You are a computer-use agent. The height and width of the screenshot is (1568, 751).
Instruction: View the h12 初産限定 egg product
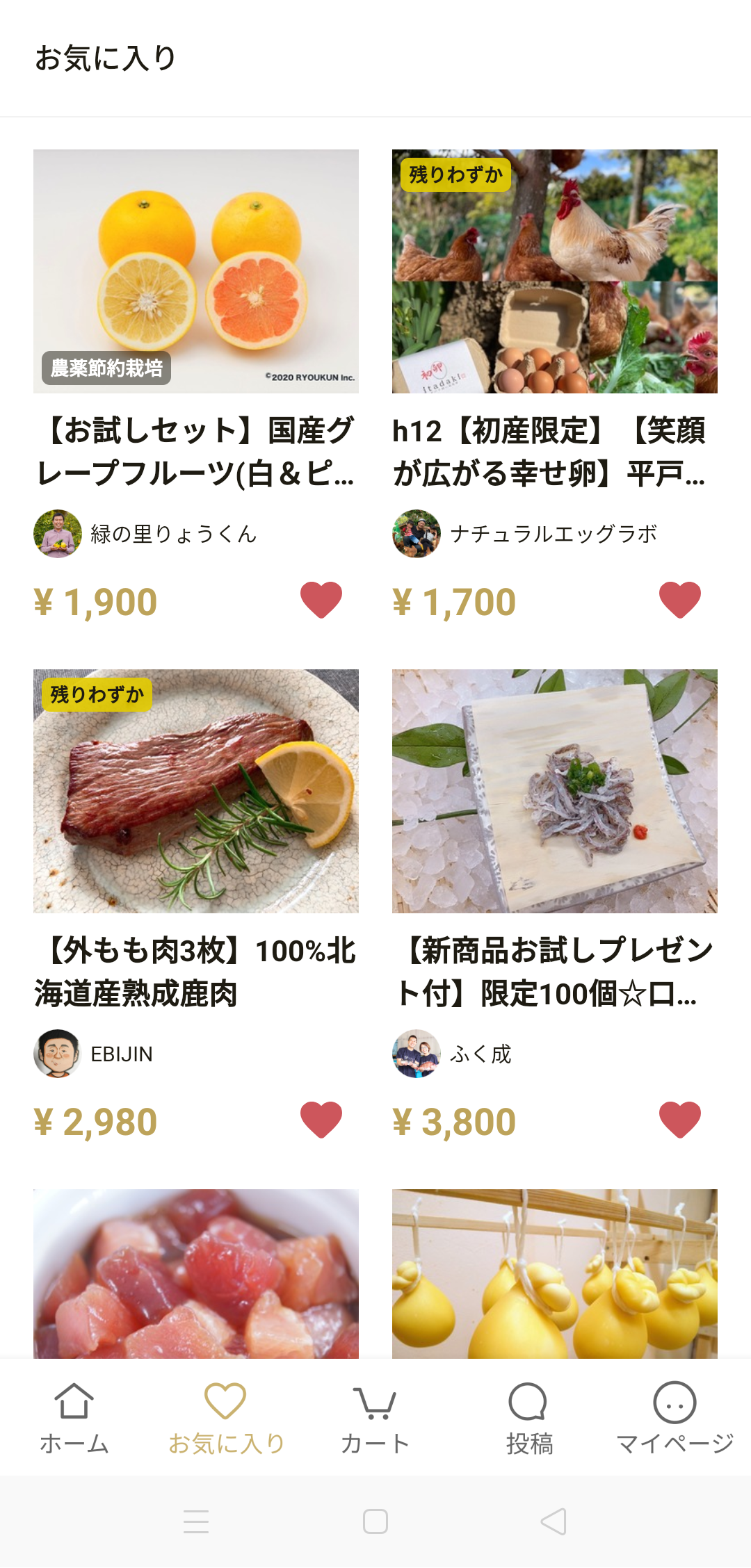(x=554, y=272)
